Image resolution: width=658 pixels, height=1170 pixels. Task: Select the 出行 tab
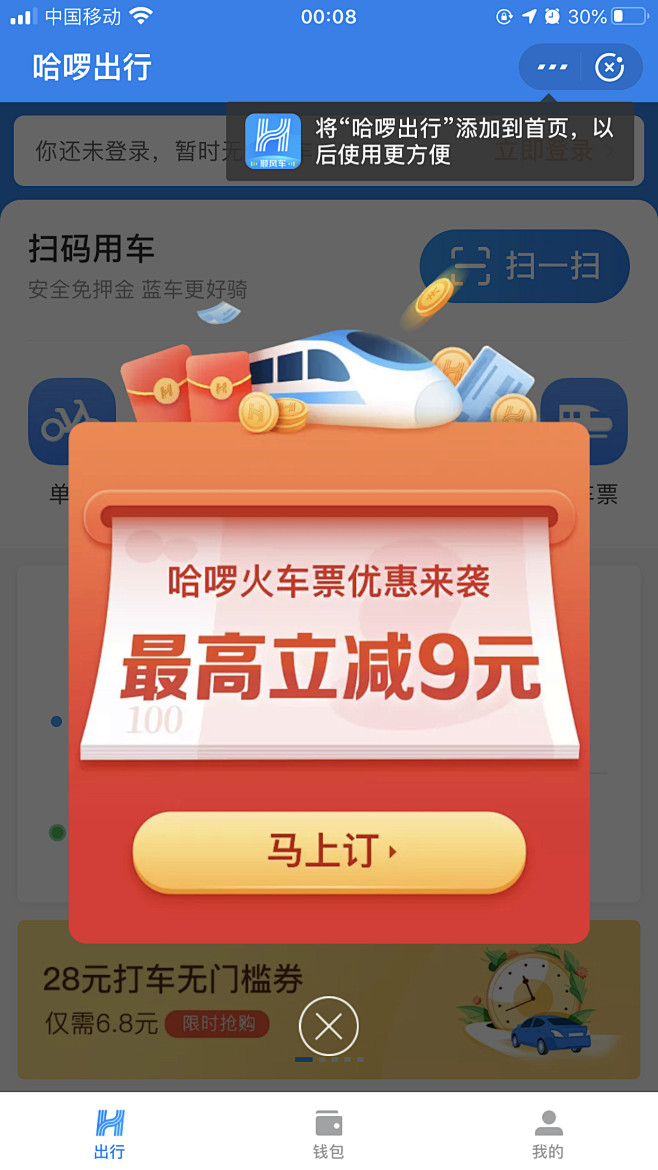click(109, 1133)
